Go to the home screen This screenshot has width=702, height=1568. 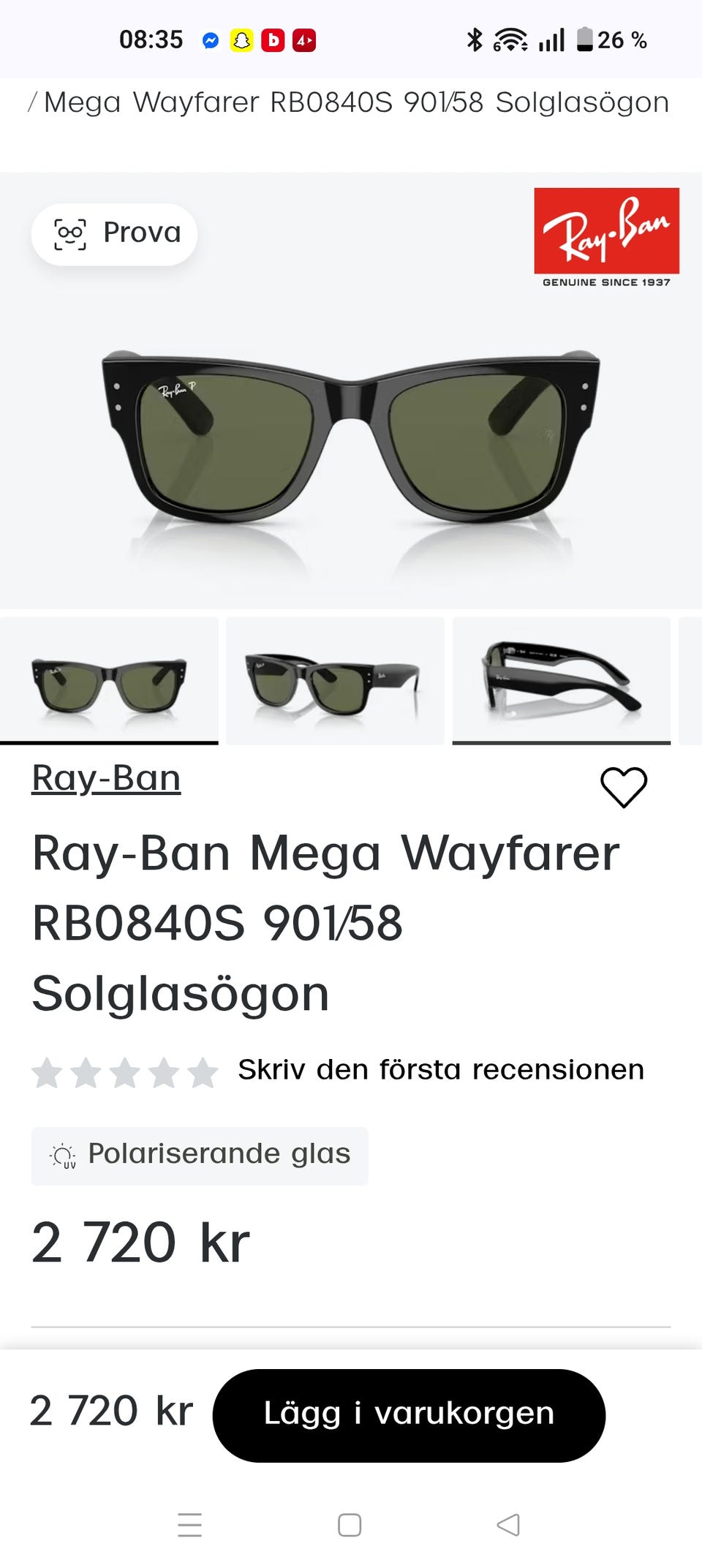pos(350,1525)
